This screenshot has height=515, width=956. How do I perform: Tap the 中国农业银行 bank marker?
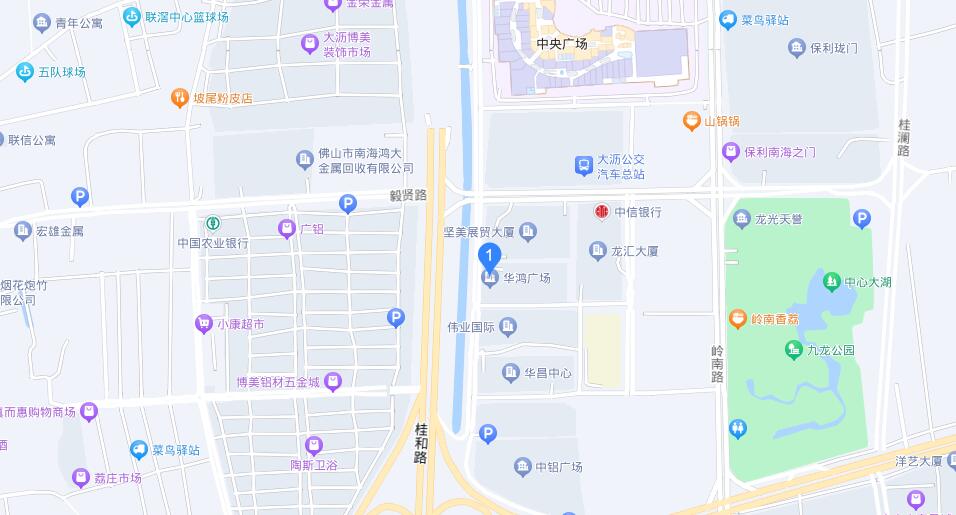pyautogui.click(x=213, y=224)
